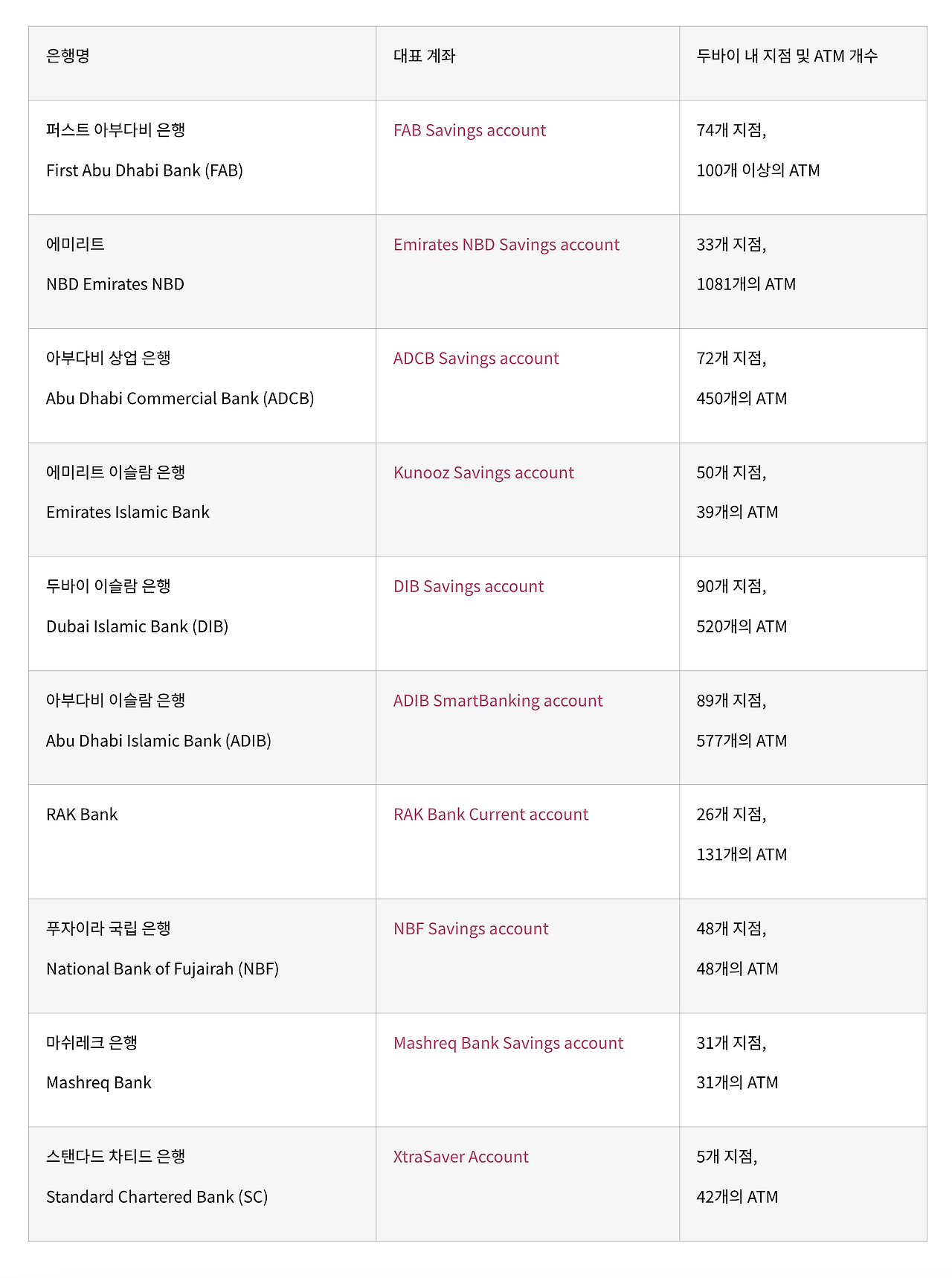Image resolution: width=952 pixels, height=1278 pixels.
Task: Open the DIB Savings account link
Action: click(x=469, y=587)
